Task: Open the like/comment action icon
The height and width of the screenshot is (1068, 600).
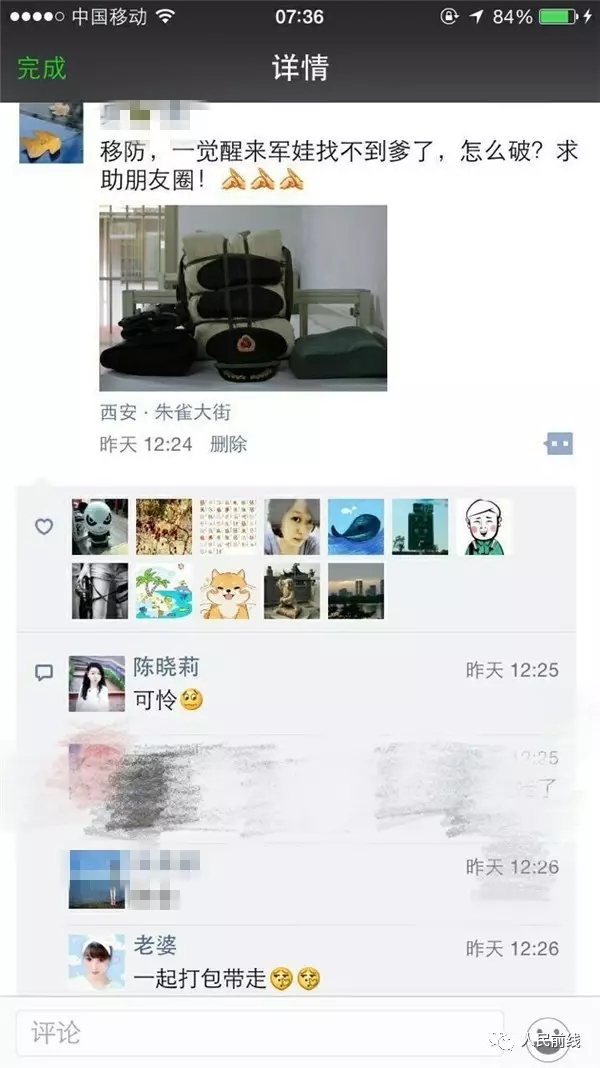Action: pos(559,443)
